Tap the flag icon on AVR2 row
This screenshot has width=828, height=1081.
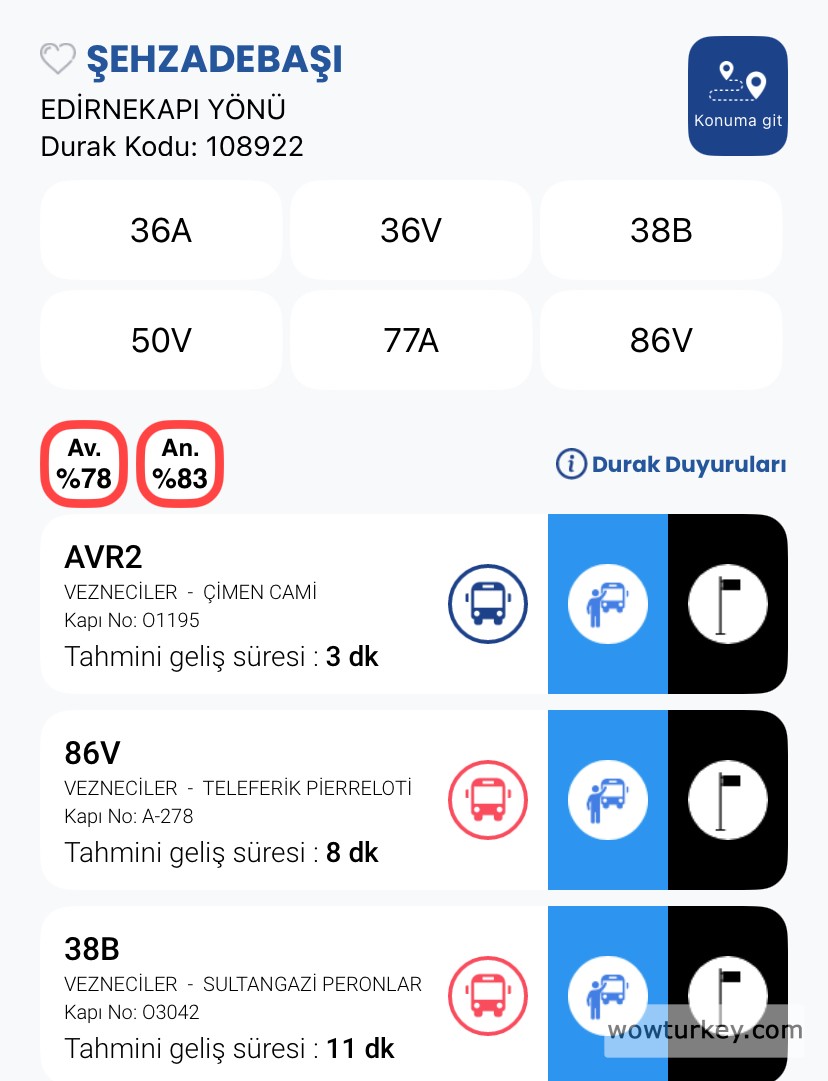coord(728,604)
